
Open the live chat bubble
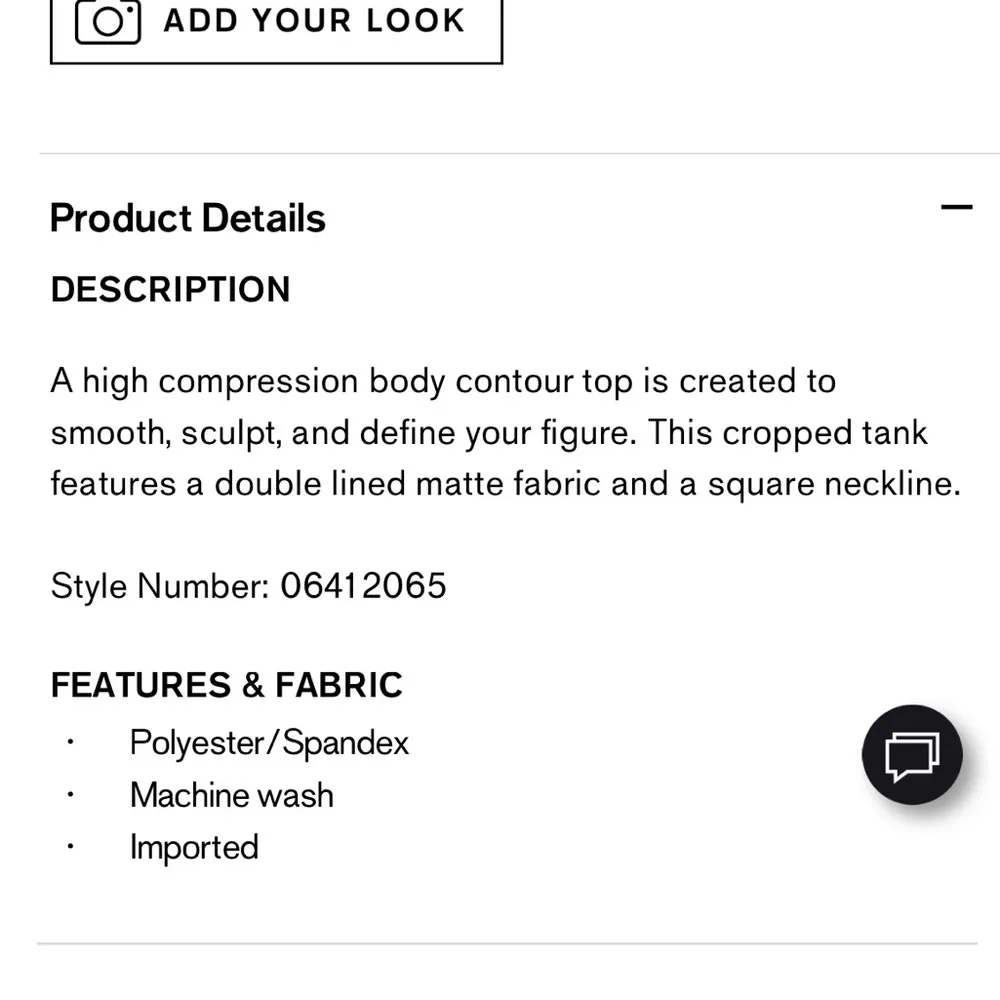(911, 755)
